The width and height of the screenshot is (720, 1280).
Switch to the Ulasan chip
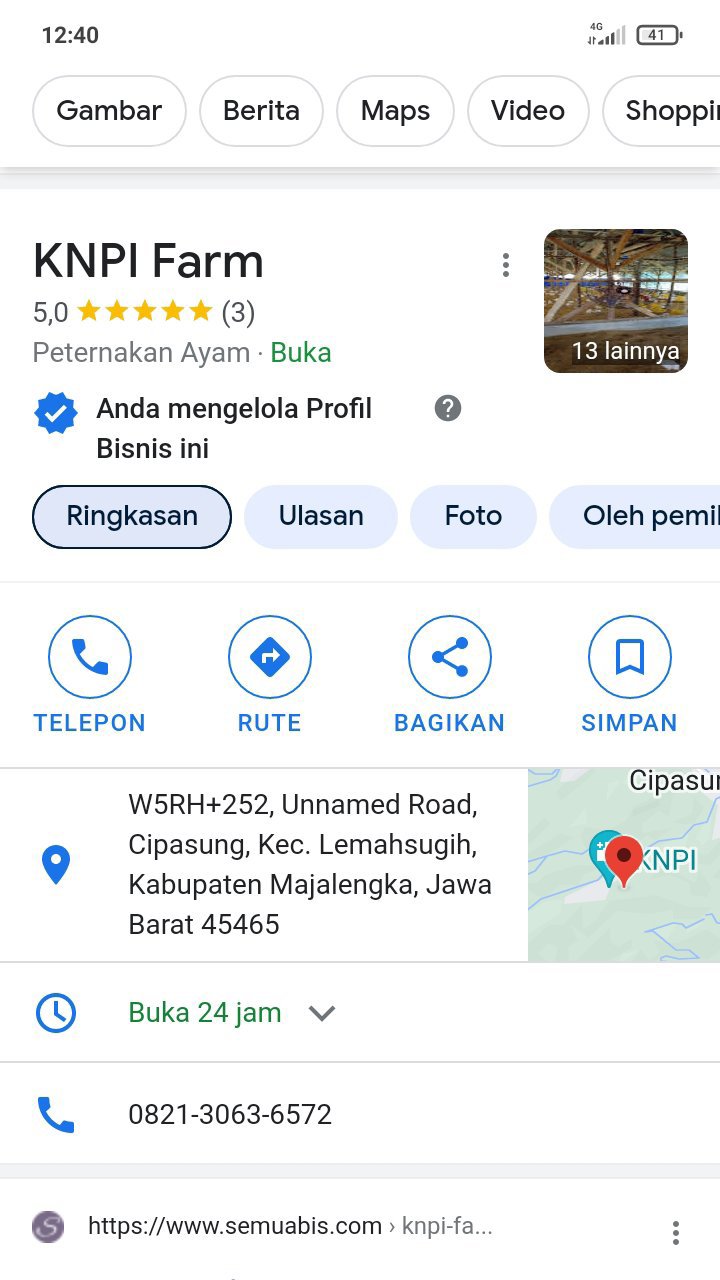point(321,517)
